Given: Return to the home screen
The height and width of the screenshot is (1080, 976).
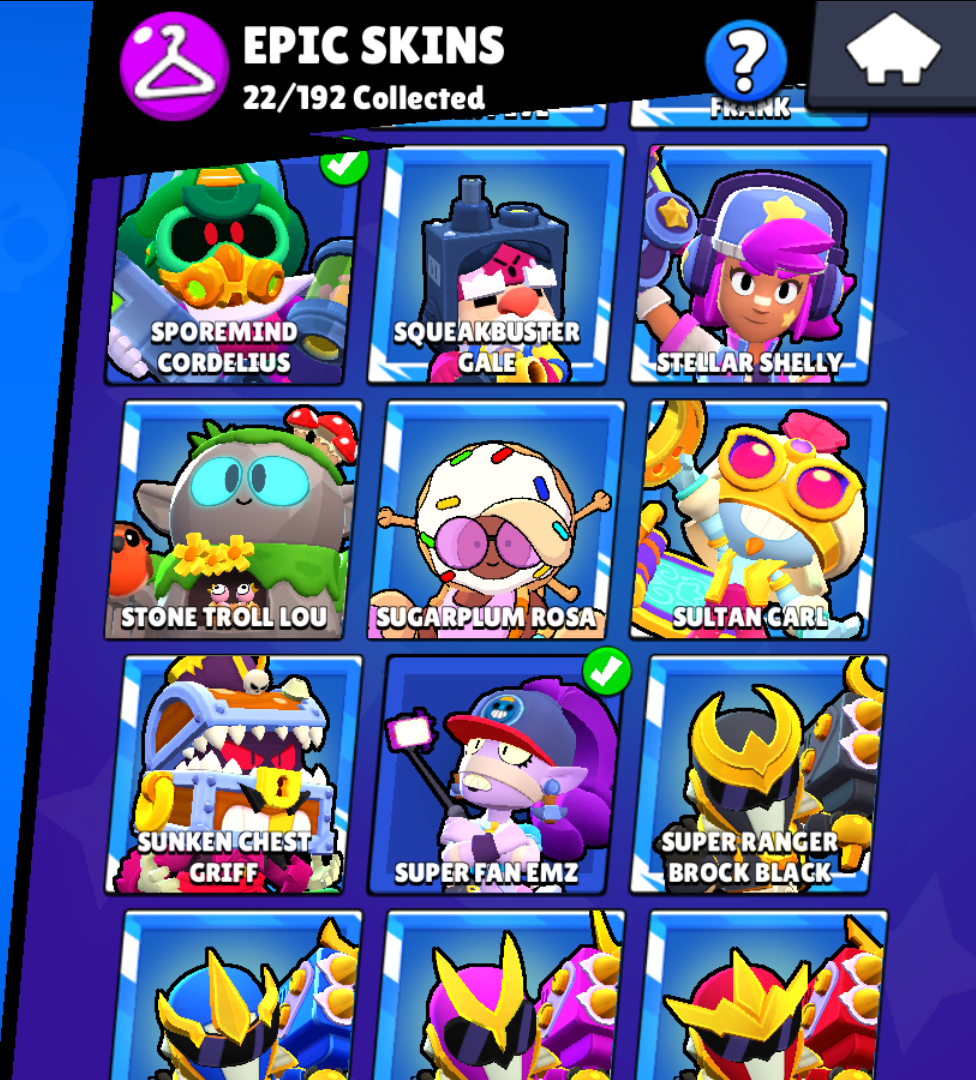Looking at the screenshot, I should click(892, 54).
